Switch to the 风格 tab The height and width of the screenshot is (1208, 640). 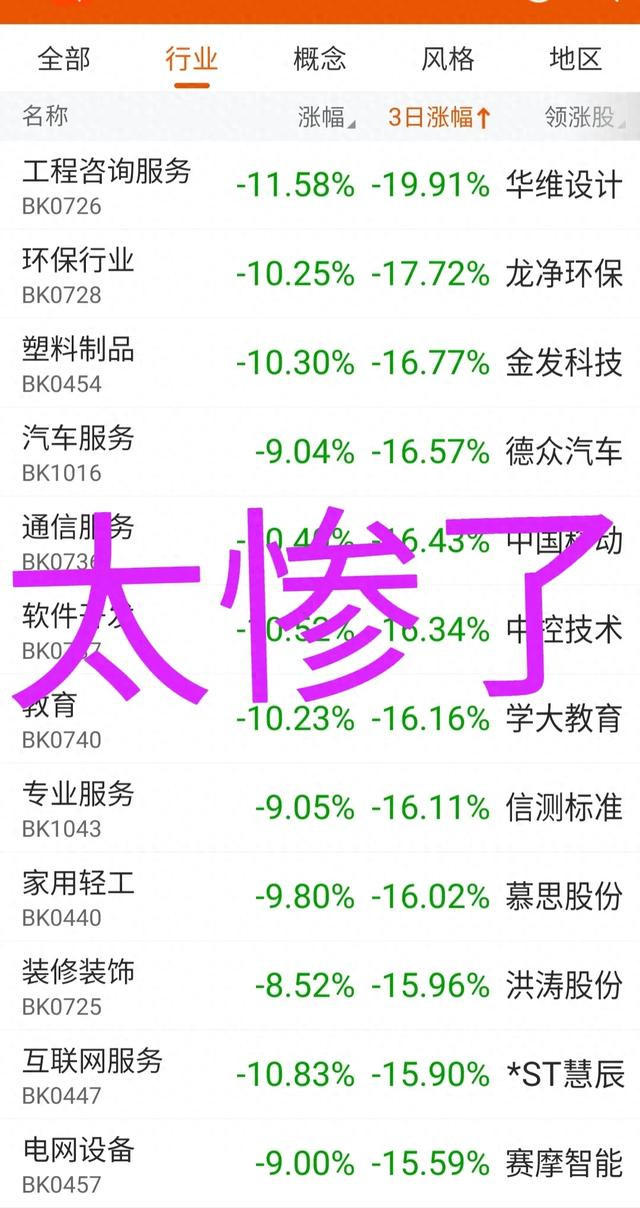point(447,58)
